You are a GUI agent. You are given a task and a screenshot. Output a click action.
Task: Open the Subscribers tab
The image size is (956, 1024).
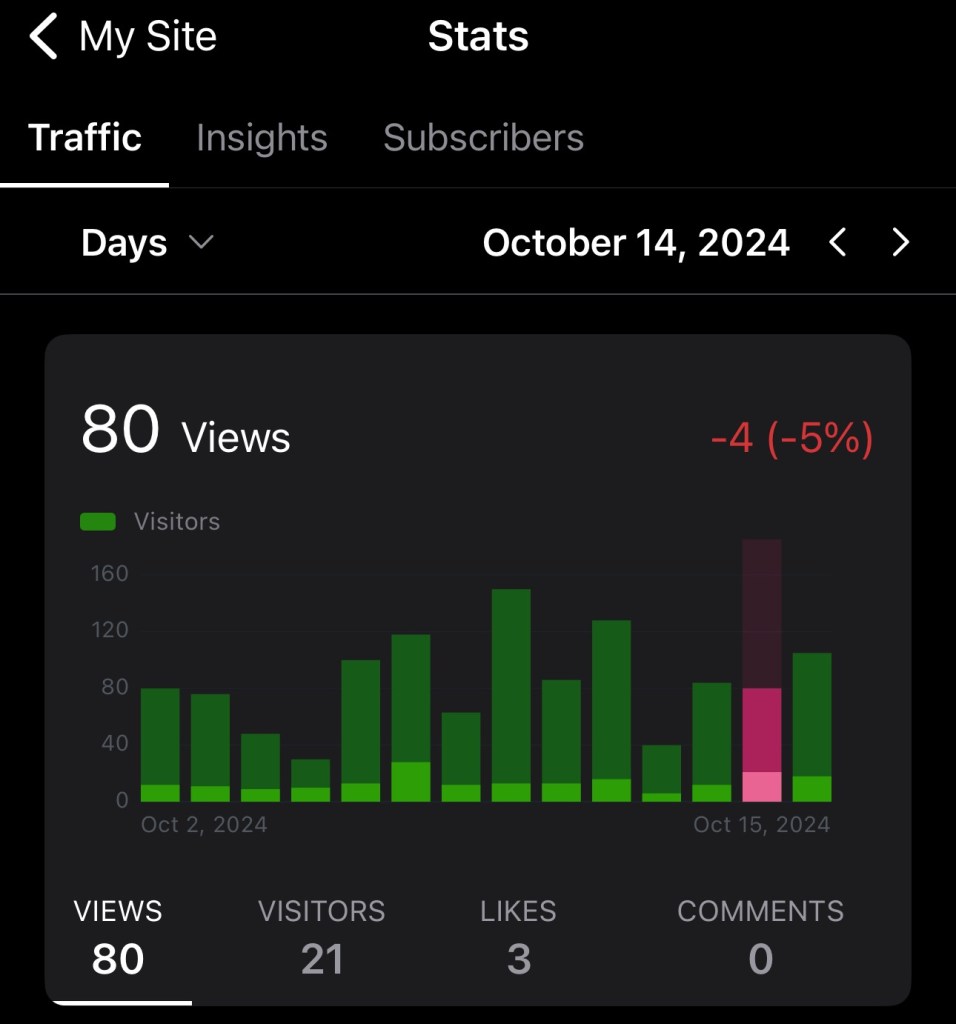(x=483, y=138)
